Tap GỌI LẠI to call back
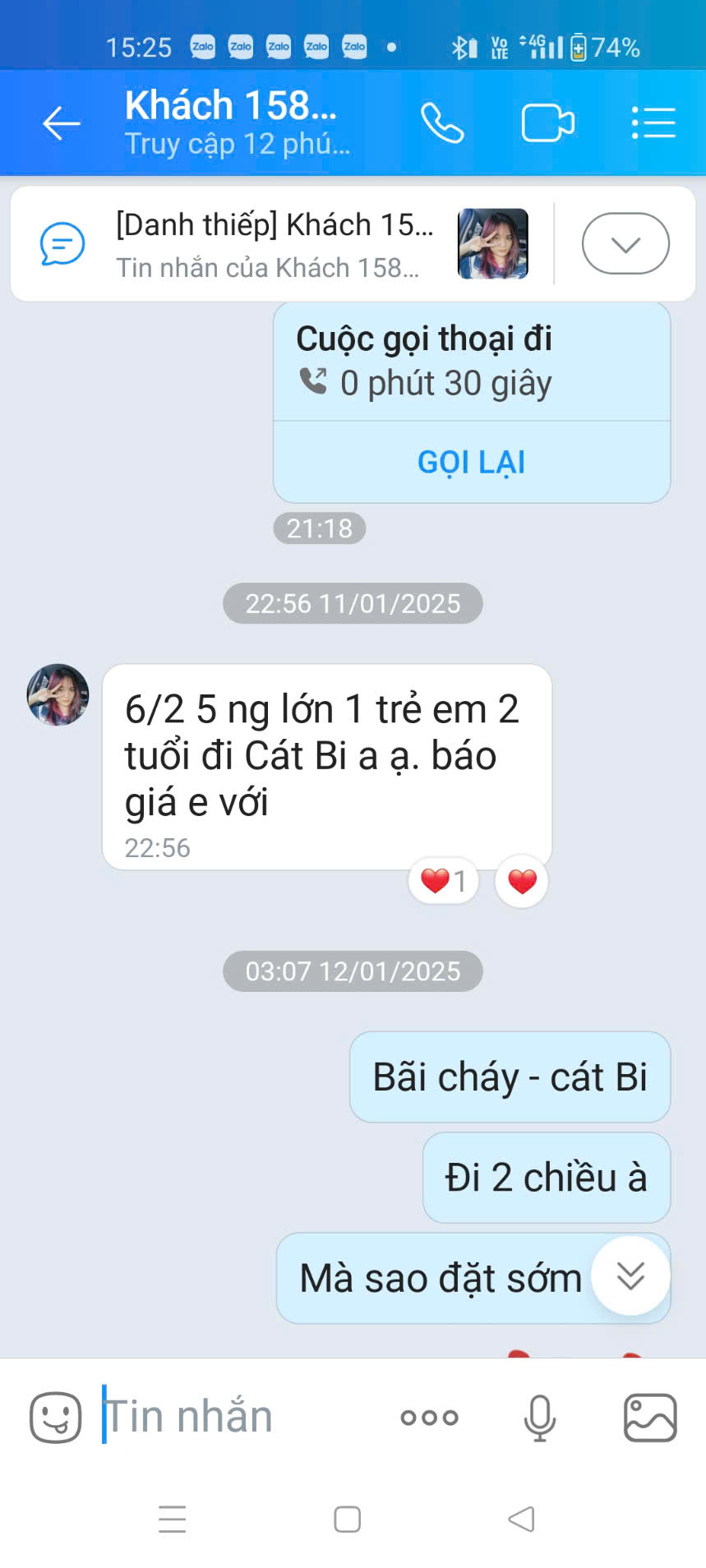Viewport: 706px width, 1568px height. [471, 462]
